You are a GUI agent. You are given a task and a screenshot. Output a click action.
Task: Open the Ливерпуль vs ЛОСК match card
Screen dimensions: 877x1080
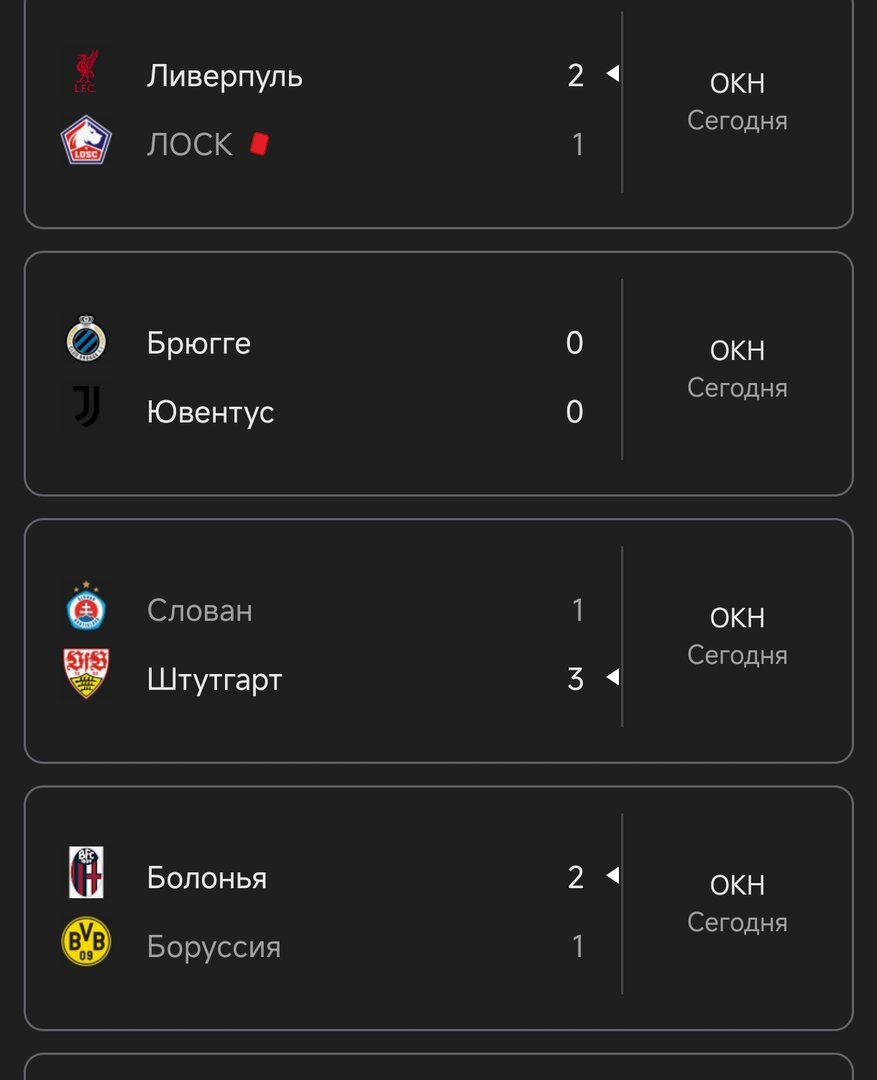[438, 110]
